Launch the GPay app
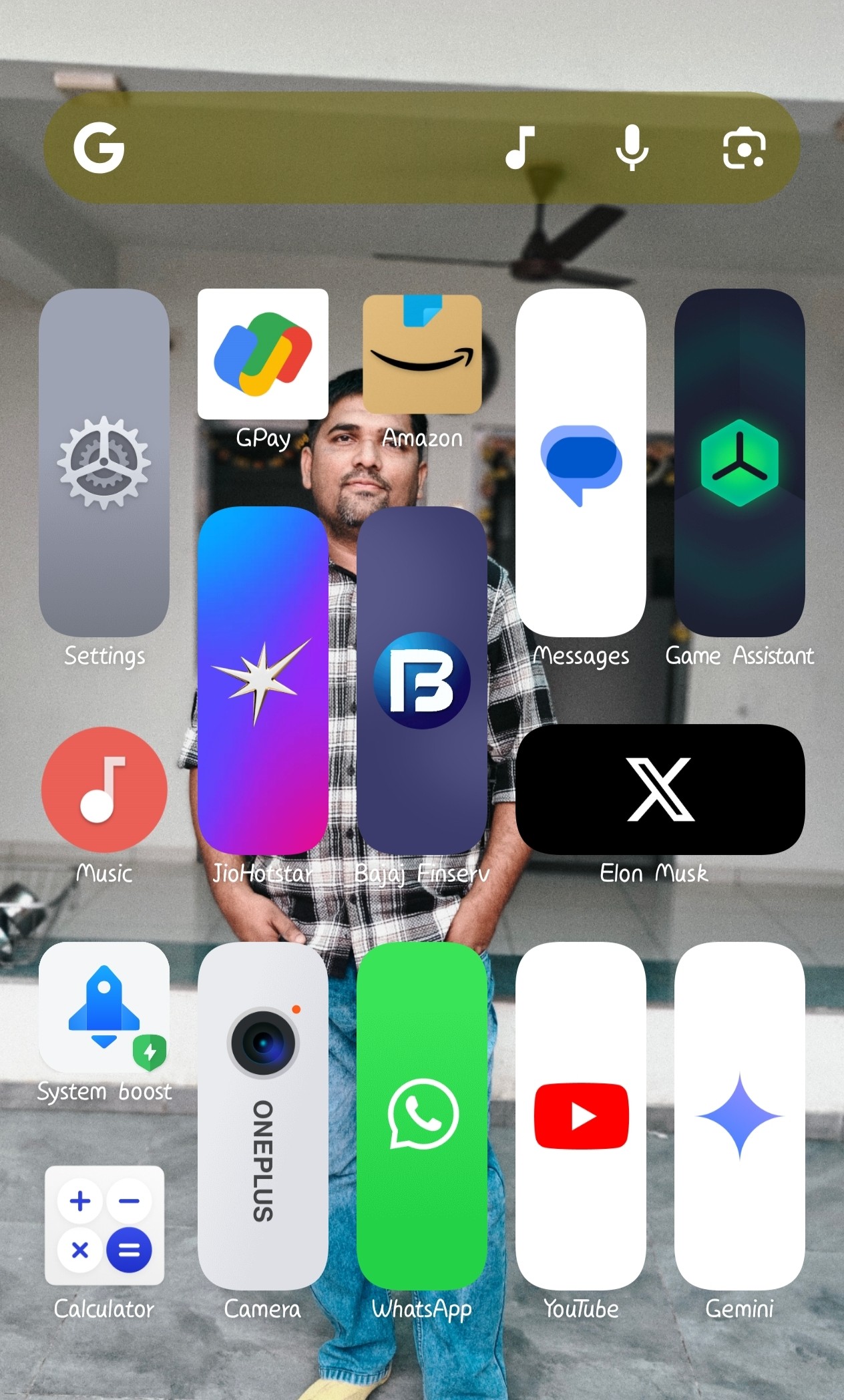This screenshot has width=844, height=1400. 262,354
